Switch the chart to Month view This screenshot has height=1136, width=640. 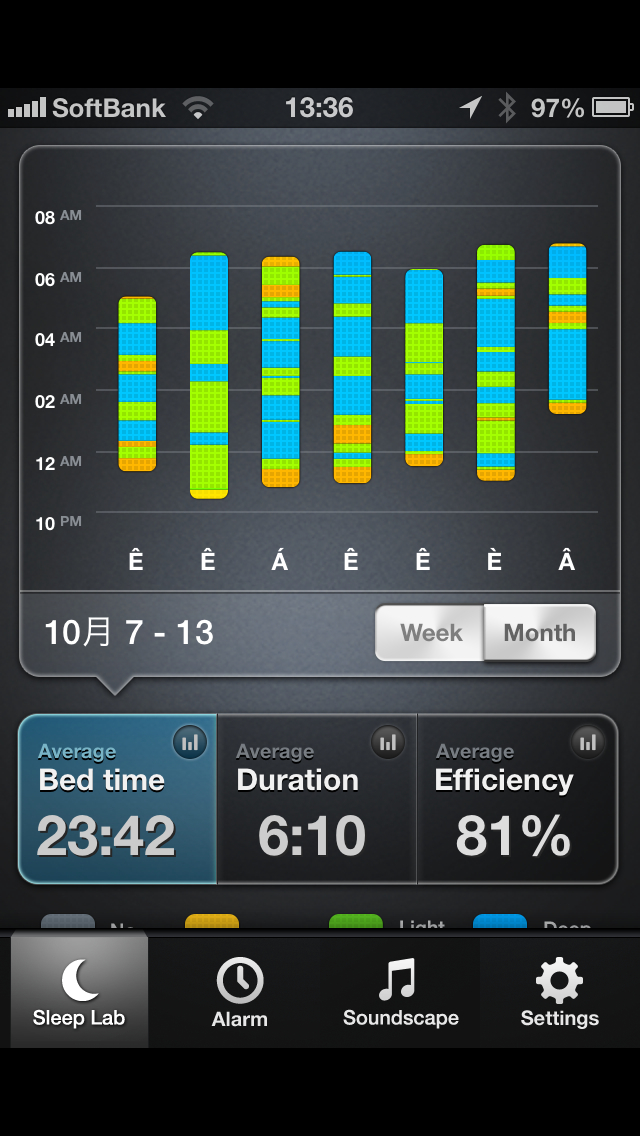coord(539,633)
